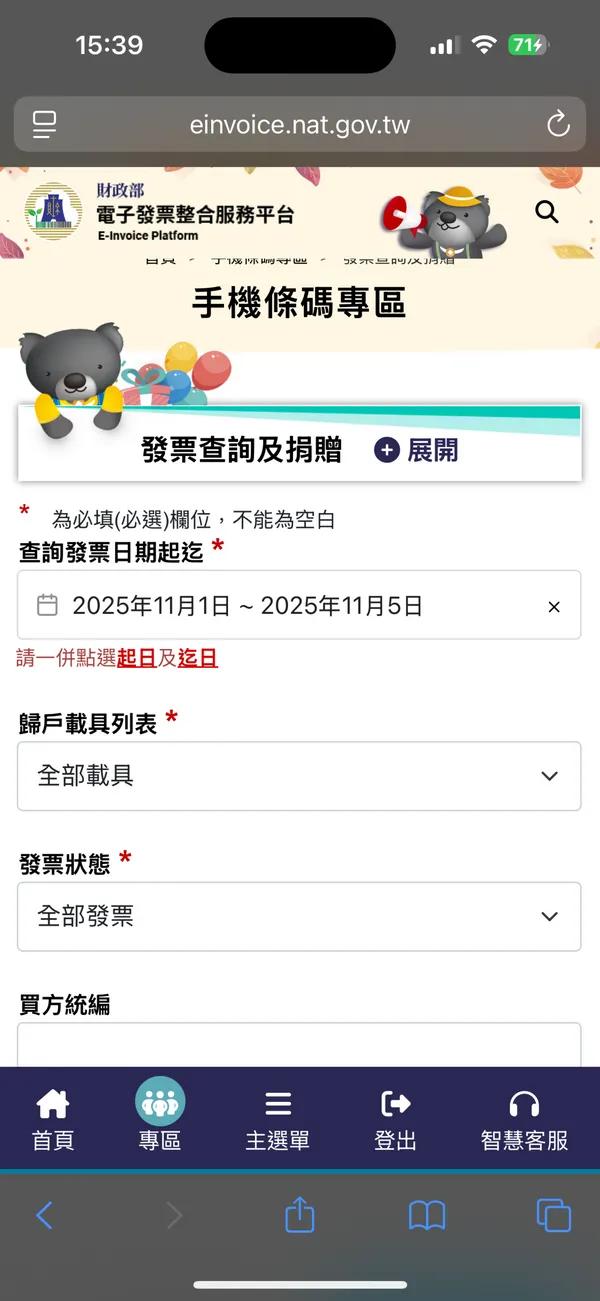Image resolution: width=600 pixels, height=1301 pixels.
Task: Open Safari share sheet
Action: (300, 1215)
